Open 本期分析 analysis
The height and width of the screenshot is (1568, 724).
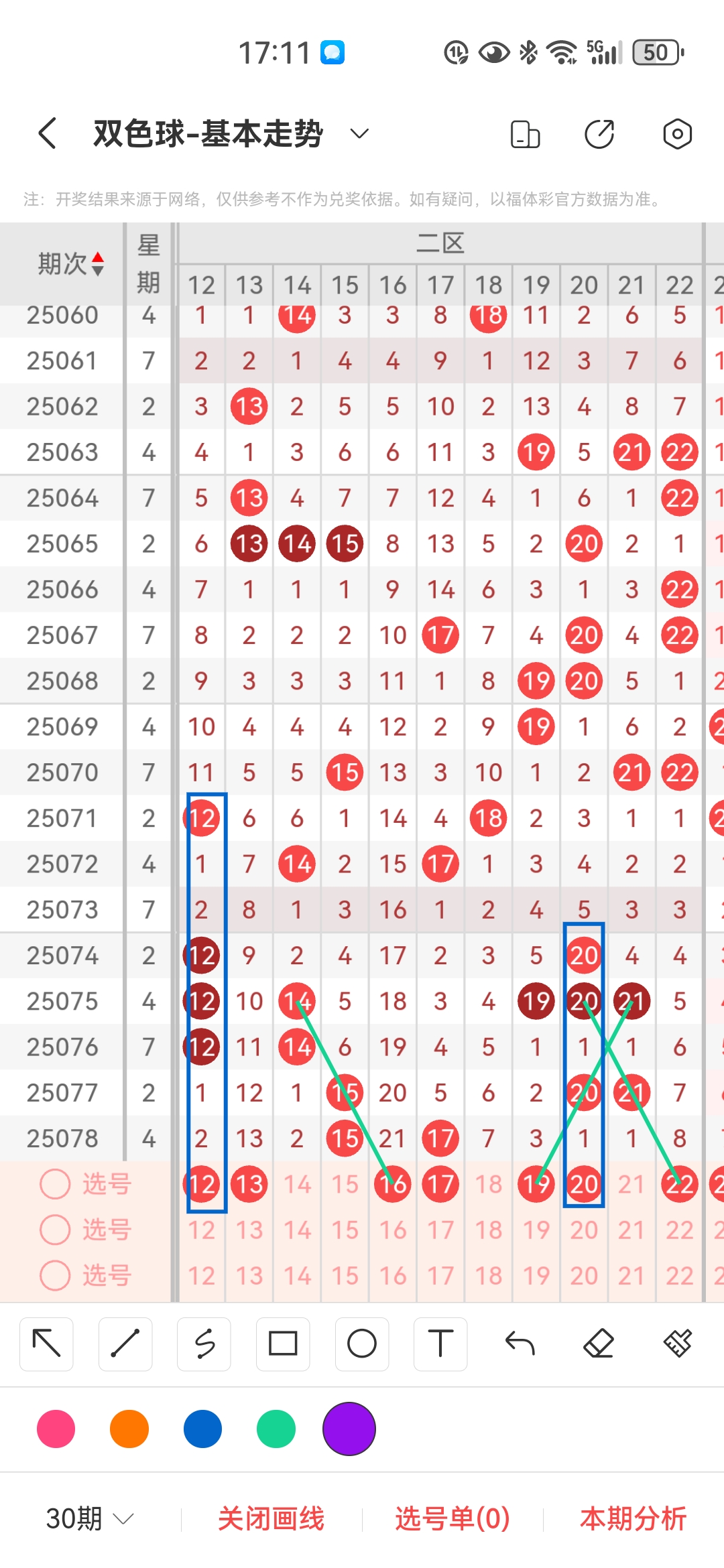633,1518
